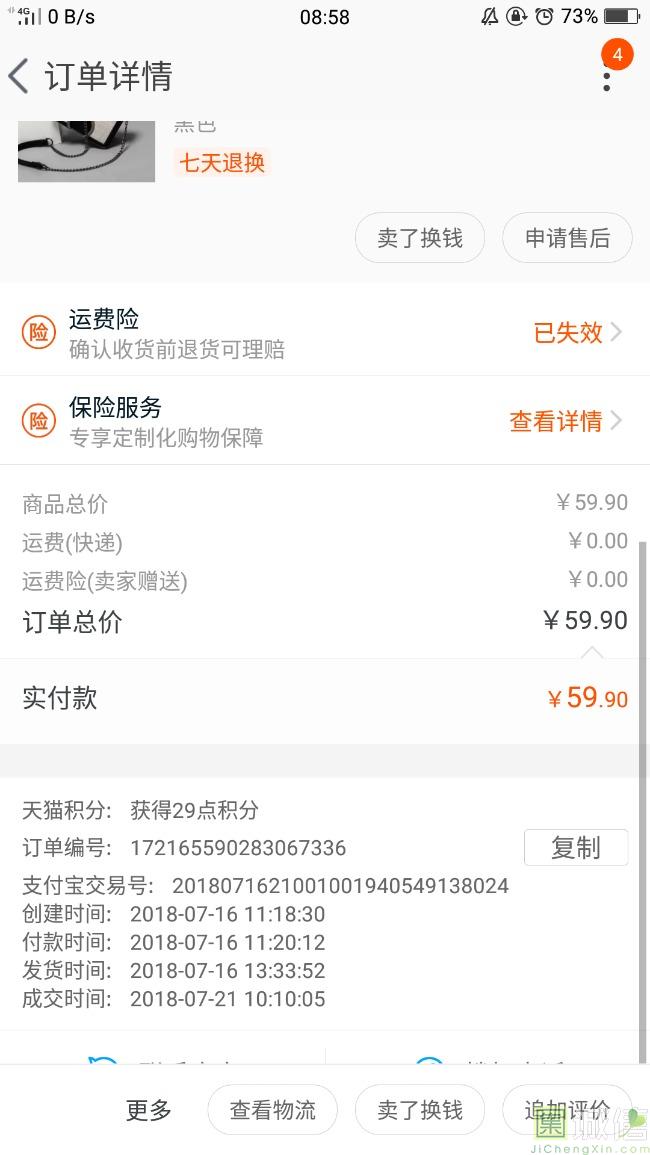Add a follow-up review with 追加评价
Viewport: 650px width, 1155px height.
(x=566, y=1110)
